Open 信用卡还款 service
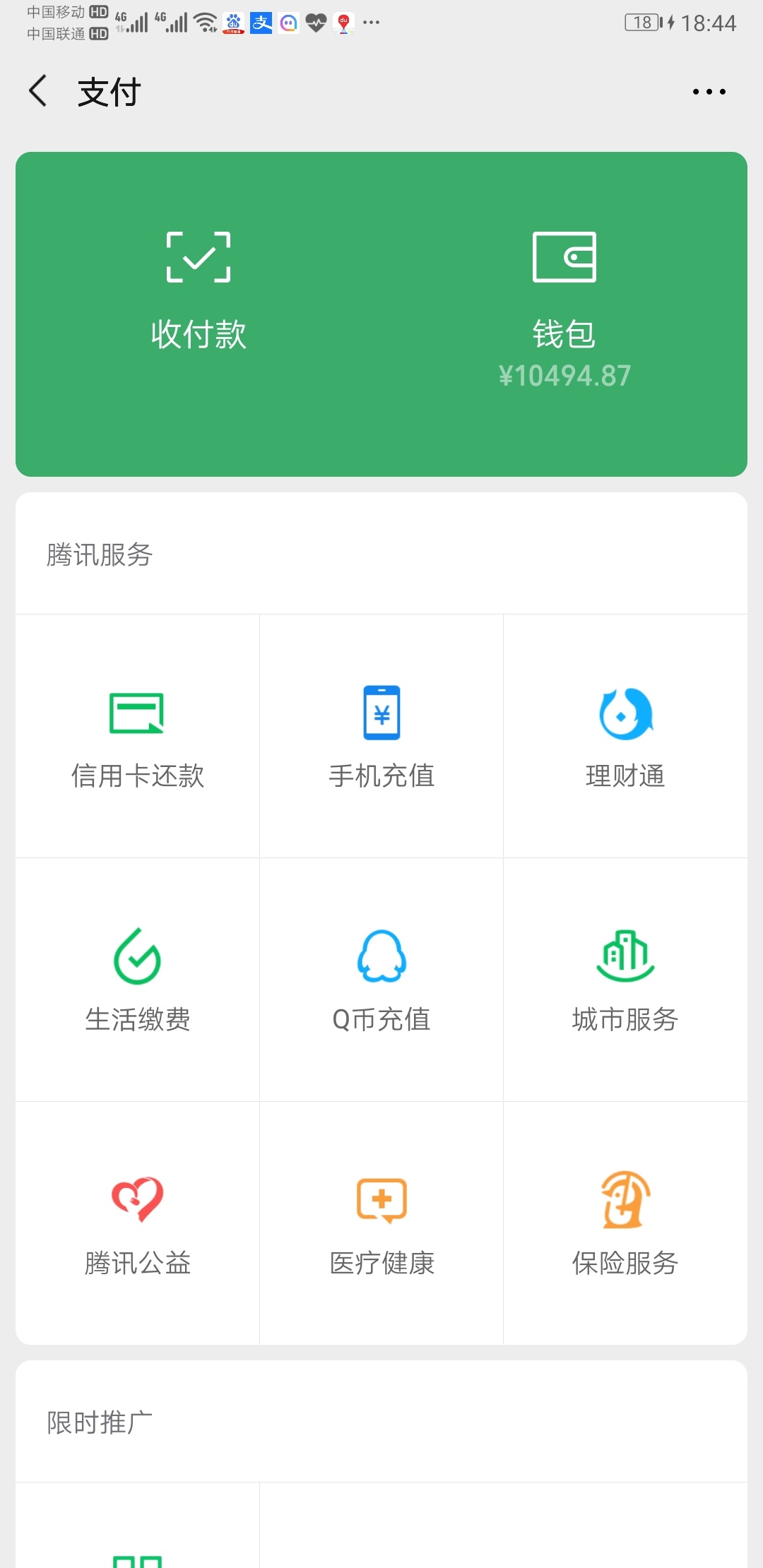763x1568 pixels. 138,737
